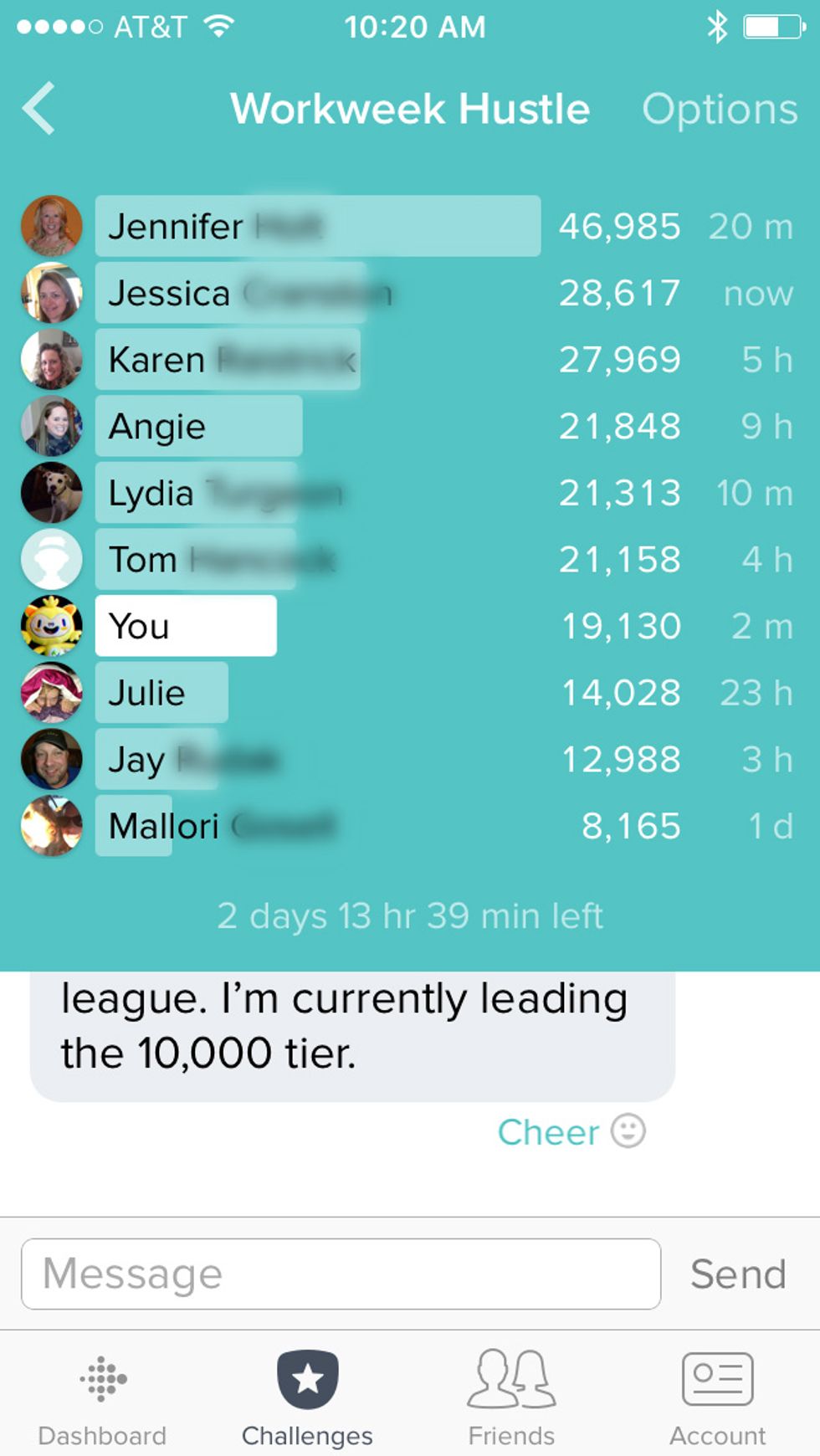Switch to the Dashboard tab
This screenshot has height=1456, width=820.
(x=102, y=1395)
